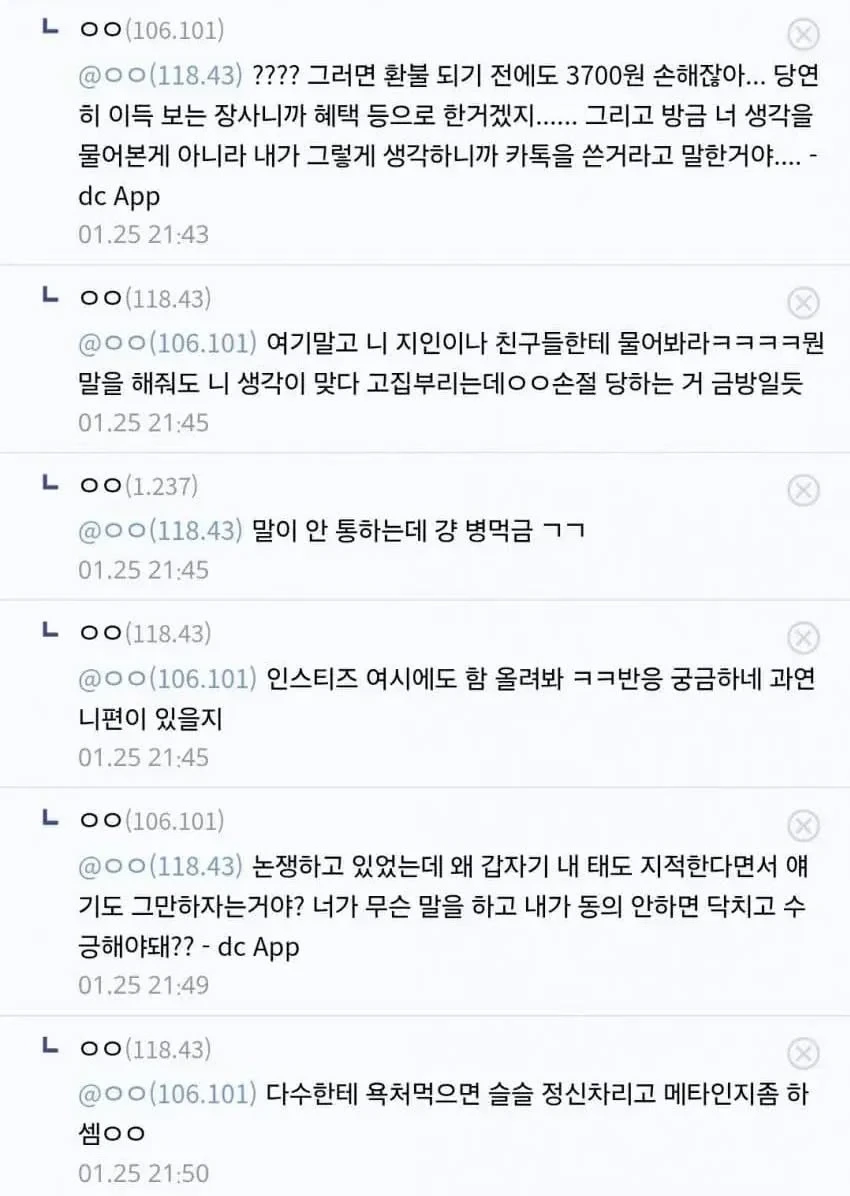Viewport: 850px width, 1196px height.
Task: Delete the comment about 인스티즈 여시
Action: click(803, 637)
